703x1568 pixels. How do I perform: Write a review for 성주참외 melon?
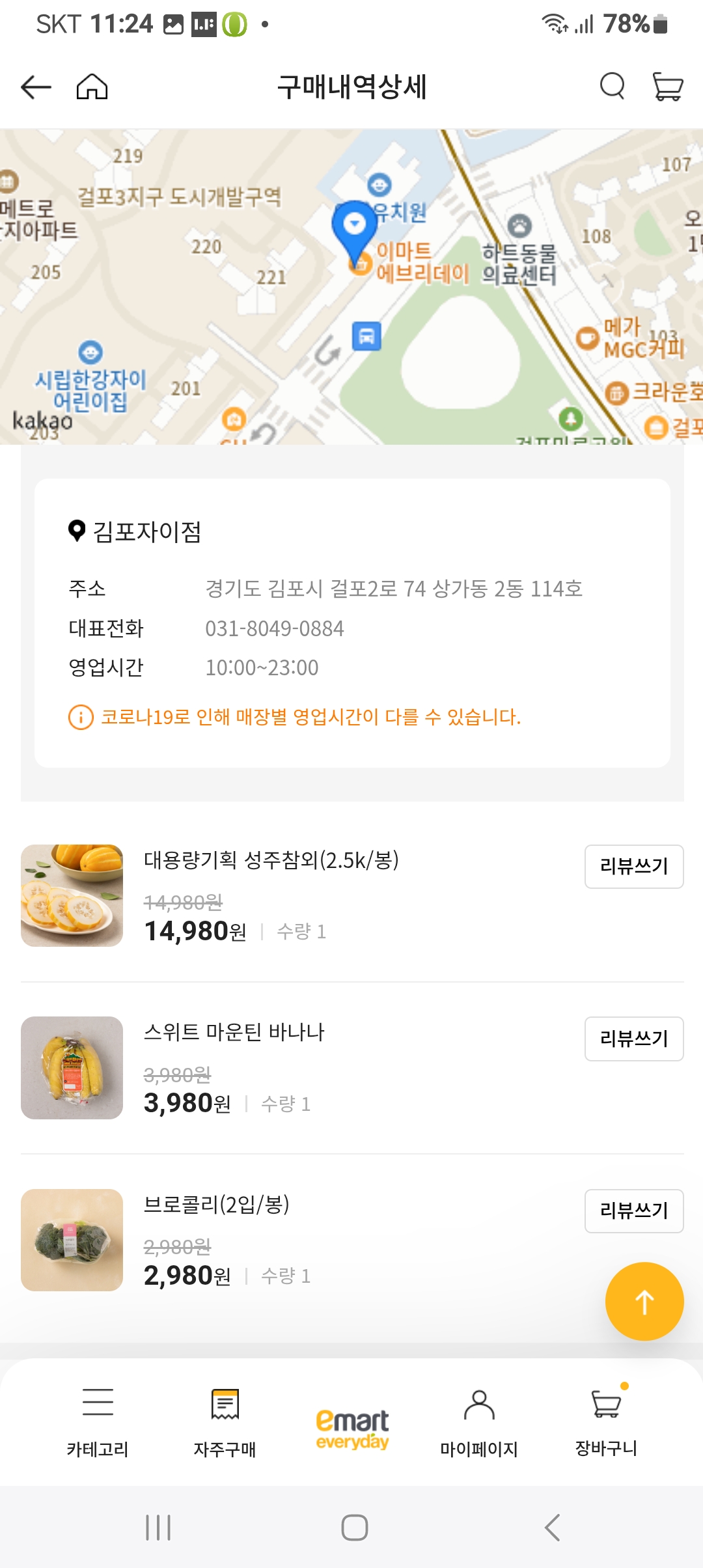click(633, 867)
